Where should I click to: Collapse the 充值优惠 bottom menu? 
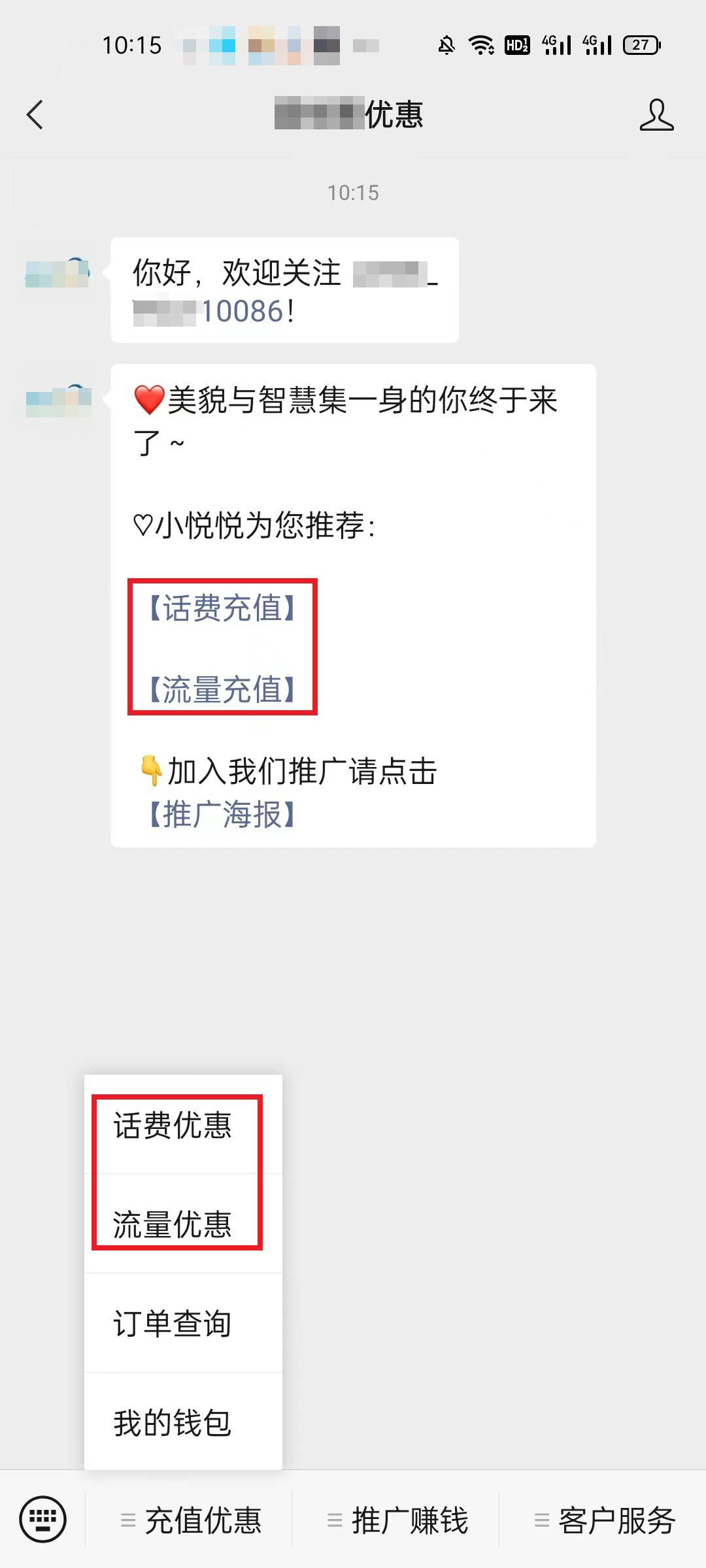[x=191, y=1520]
